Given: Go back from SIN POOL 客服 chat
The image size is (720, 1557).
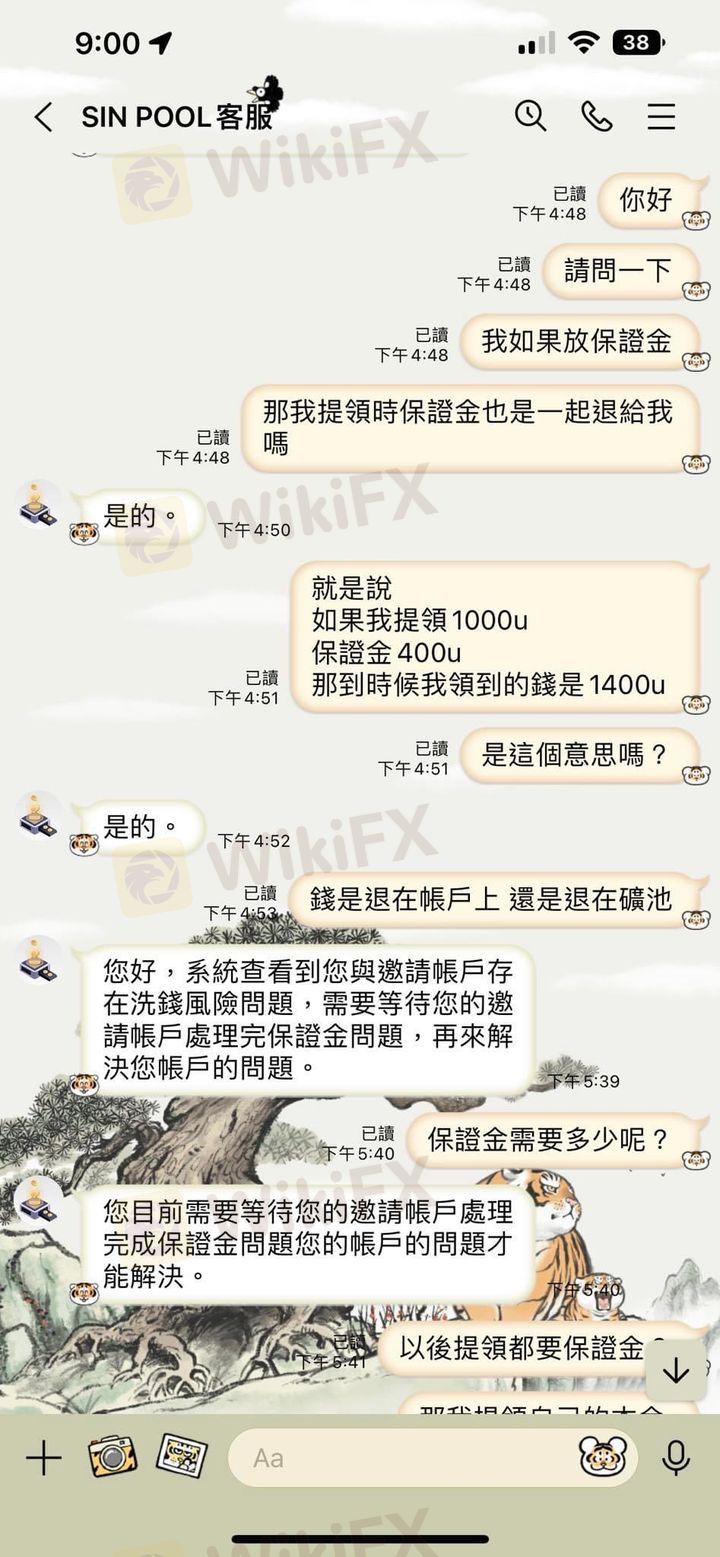Looking at the screenshot, I should click(43, 117).
